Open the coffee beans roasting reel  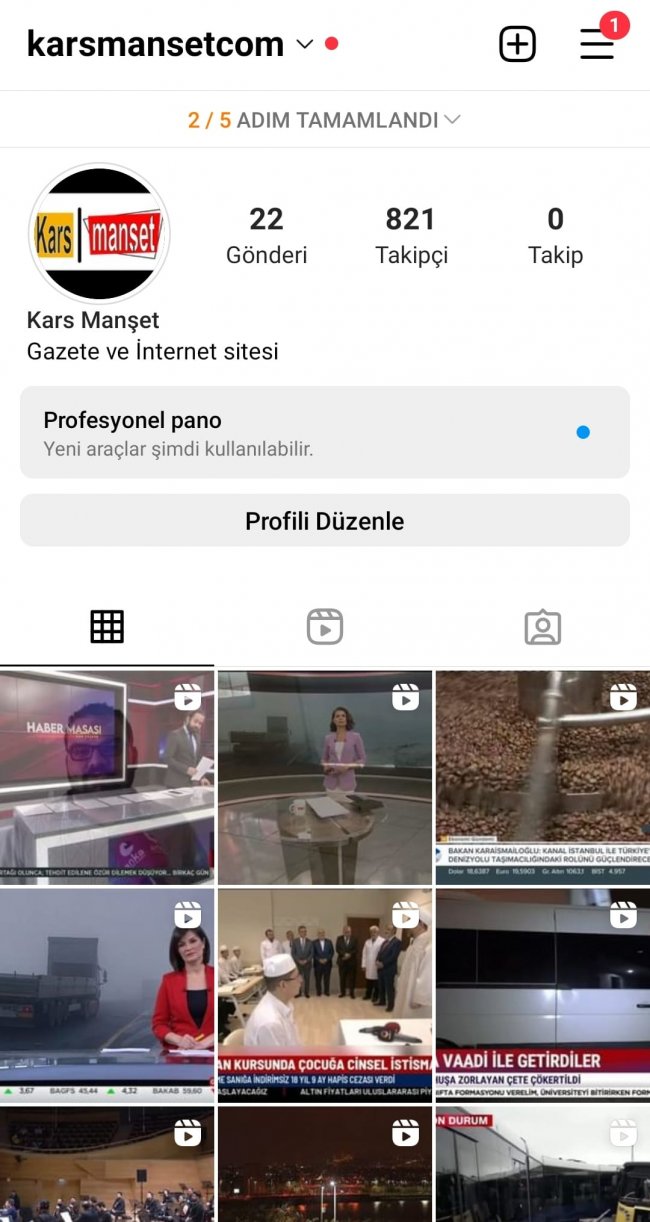coord(542,778)
